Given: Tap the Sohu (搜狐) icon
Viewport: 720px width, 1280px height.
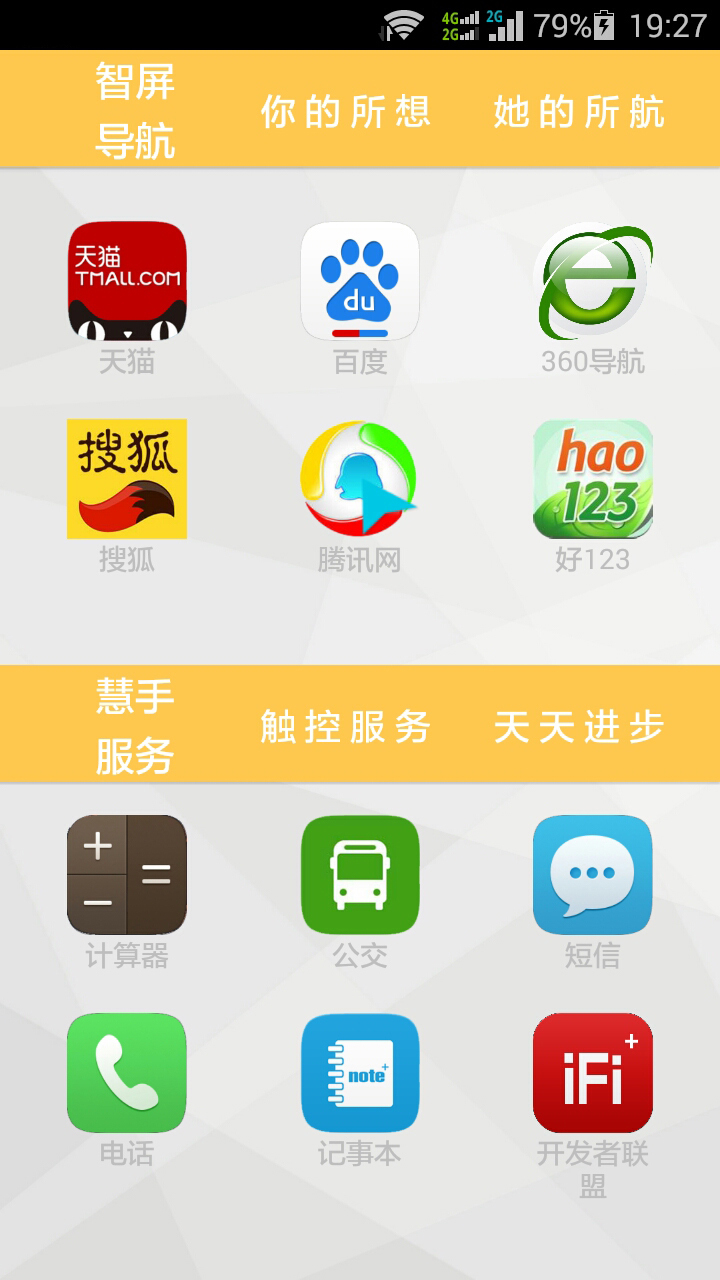Looking at the screenshot, I should 127,479.
